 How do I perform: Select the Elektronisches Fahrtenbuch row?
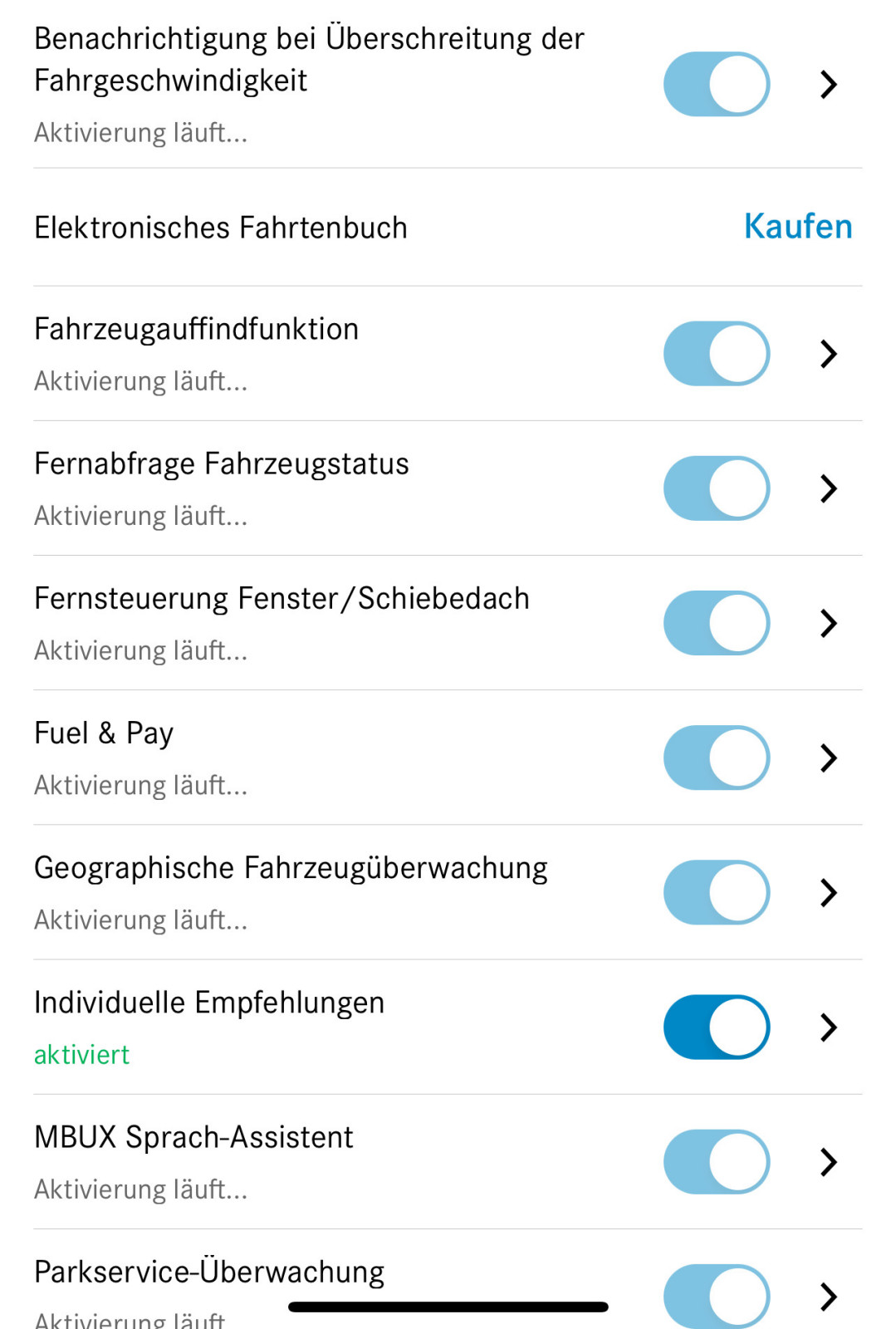tap(220, 226)
